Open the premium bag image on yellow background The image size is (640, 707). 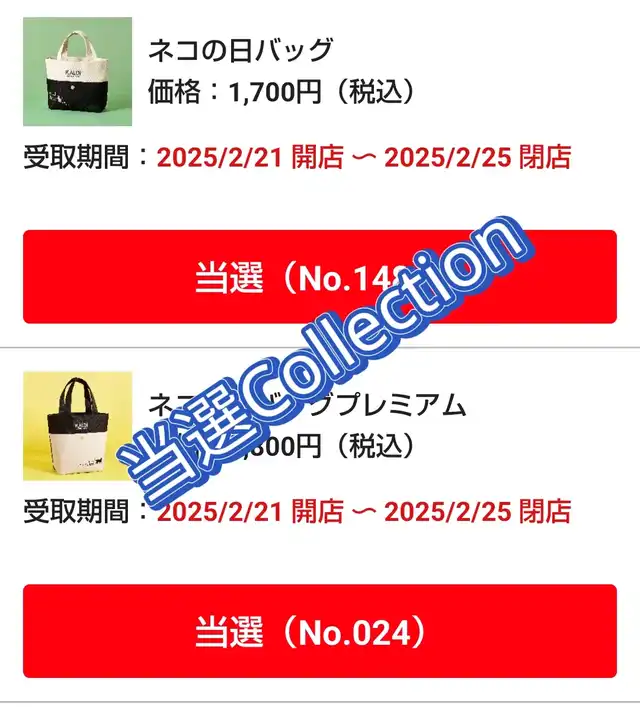78,426
